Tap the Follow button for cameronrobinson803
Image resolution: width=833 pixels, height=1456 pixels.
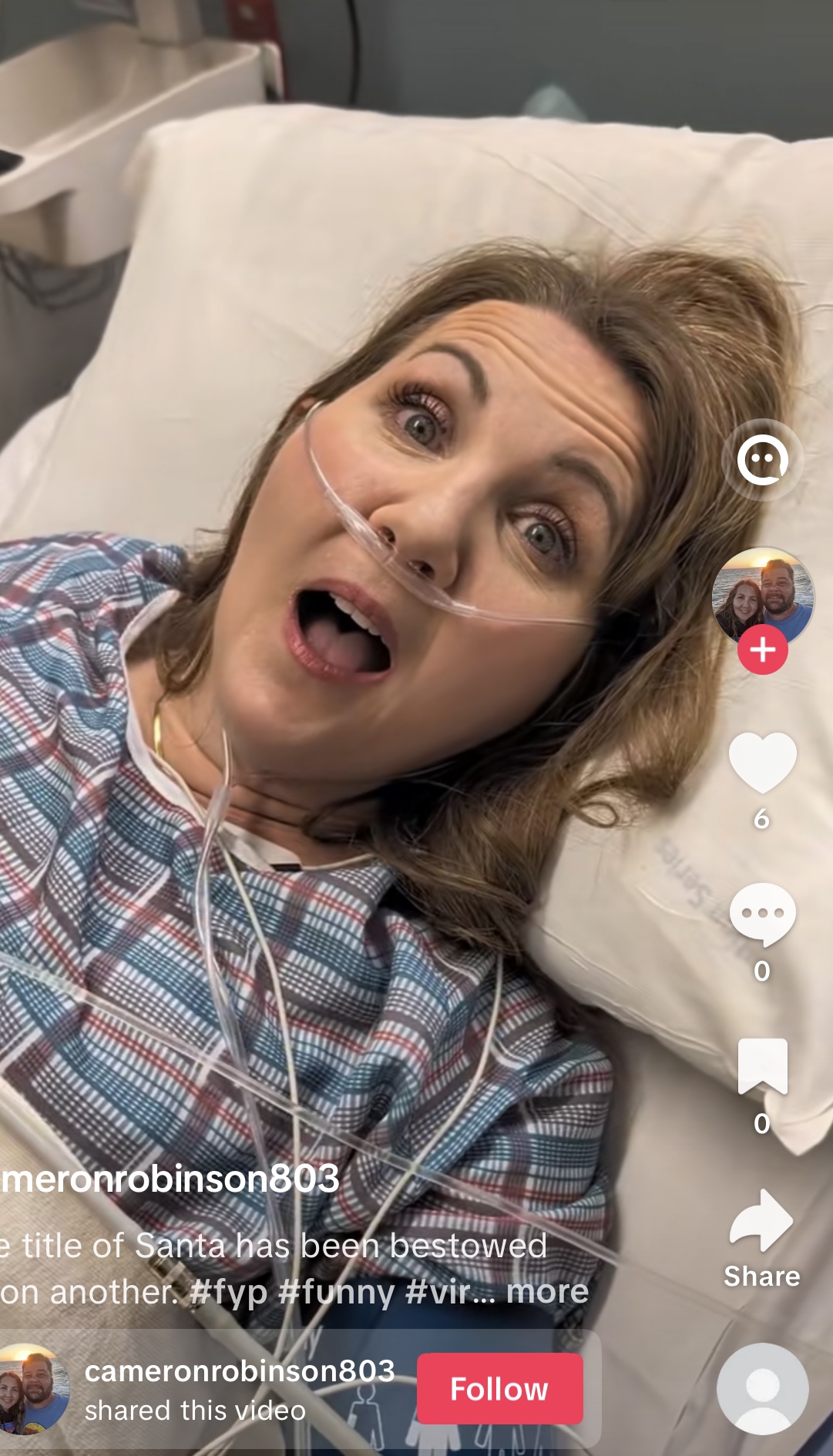(499, 1389)
